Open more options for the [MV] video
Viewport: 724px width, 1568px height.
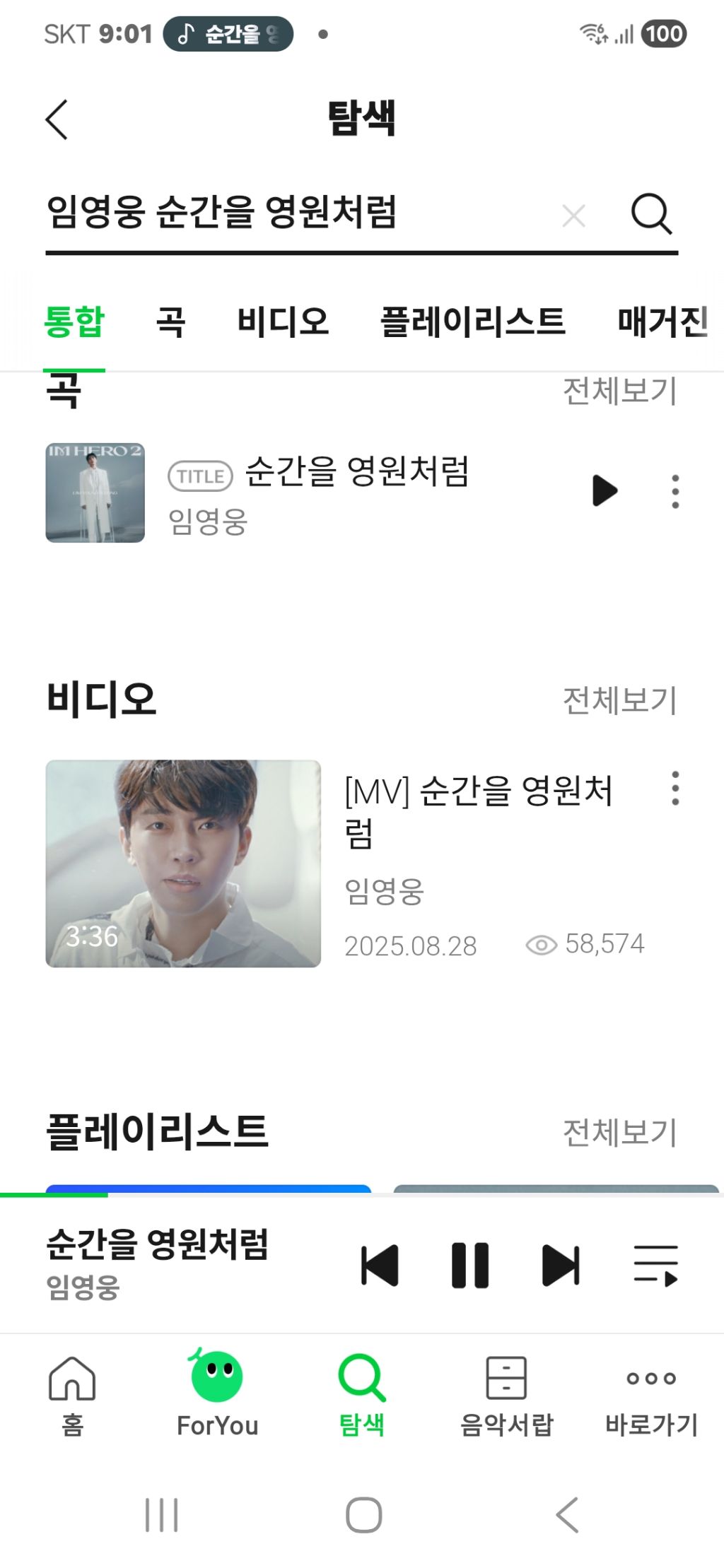coord(675,788)
